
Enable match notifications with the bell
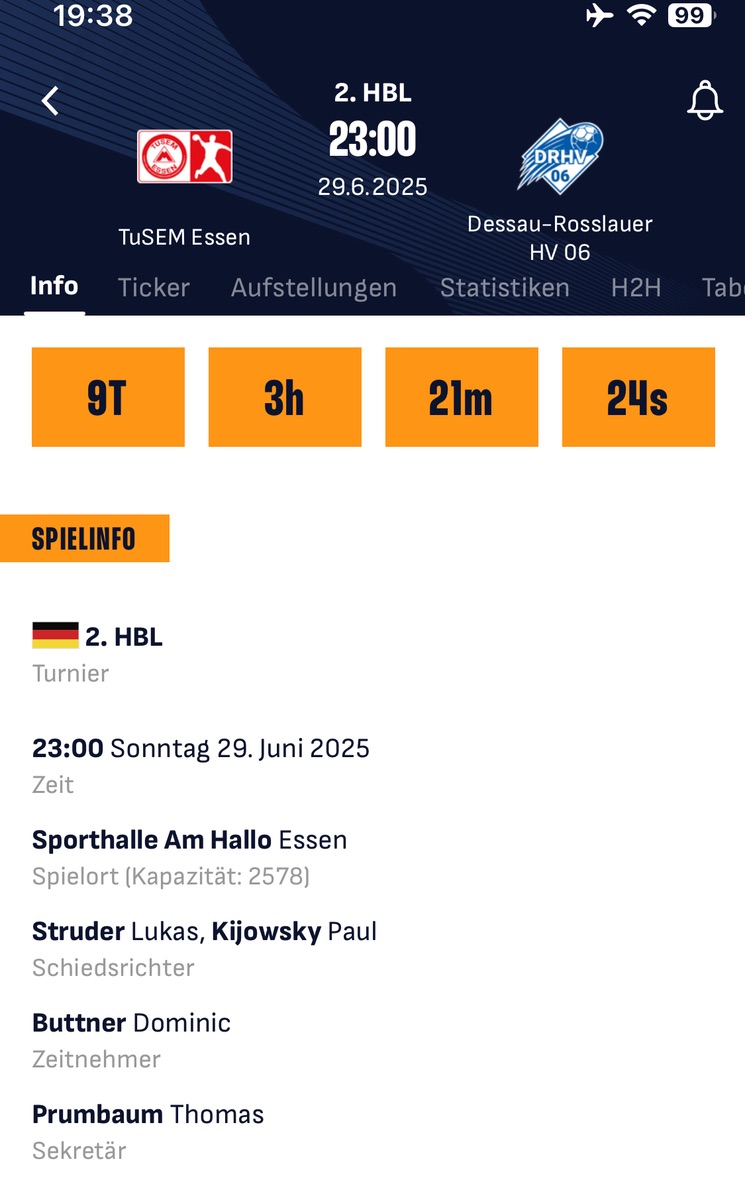[705, 101]
